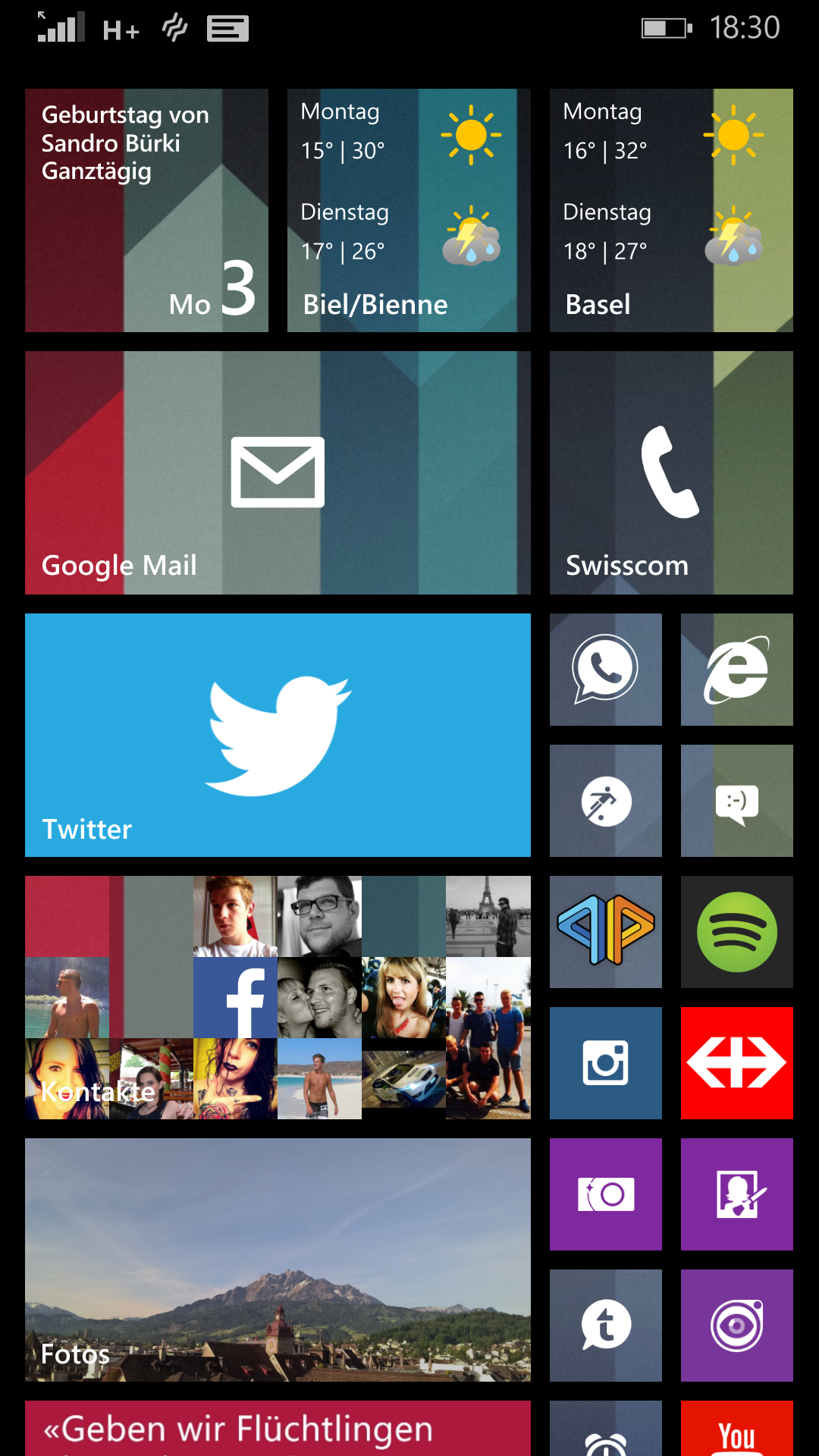Screen dimensions: 819x1456
Task: Open the Instagram tile
Action: point(606,1063)
